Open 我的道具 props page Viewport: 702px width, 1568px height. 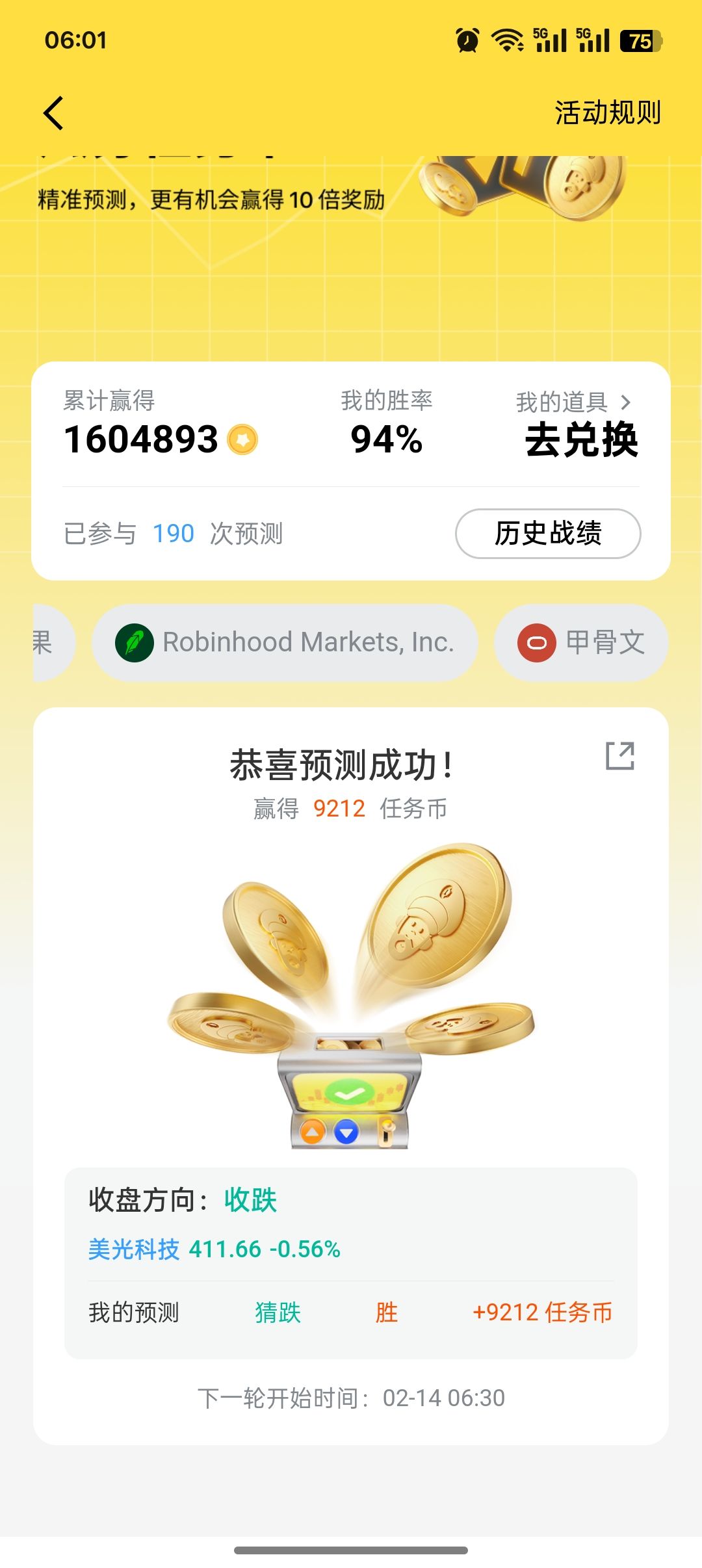coord(573,402)
